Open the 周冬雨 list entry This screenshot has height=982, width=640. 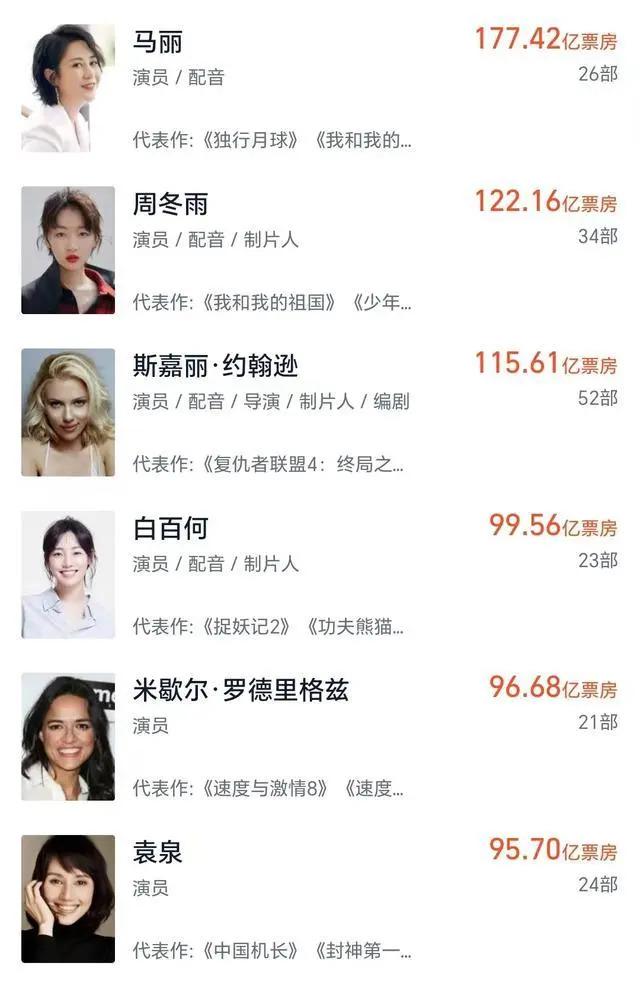pos(170,204)
